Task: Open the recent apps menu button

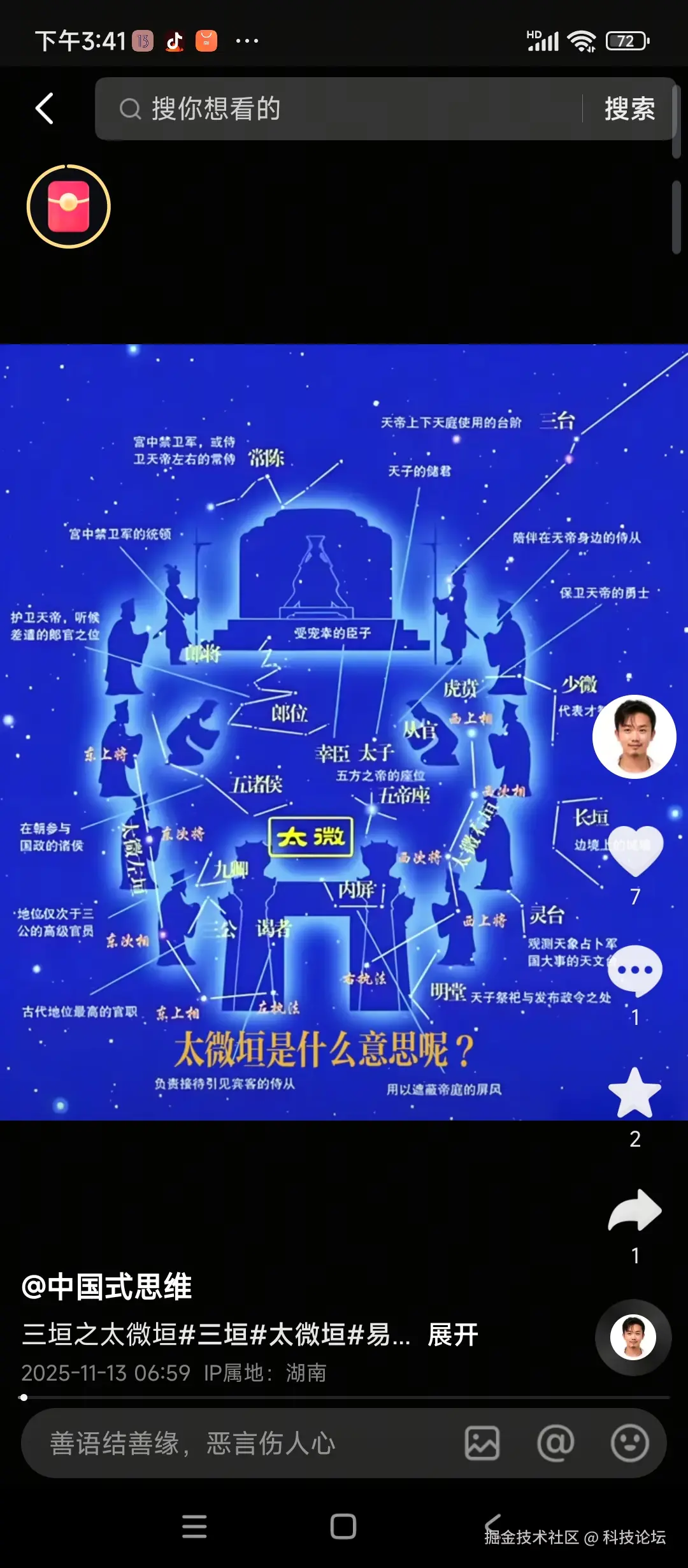Action: pos(194,1527)
